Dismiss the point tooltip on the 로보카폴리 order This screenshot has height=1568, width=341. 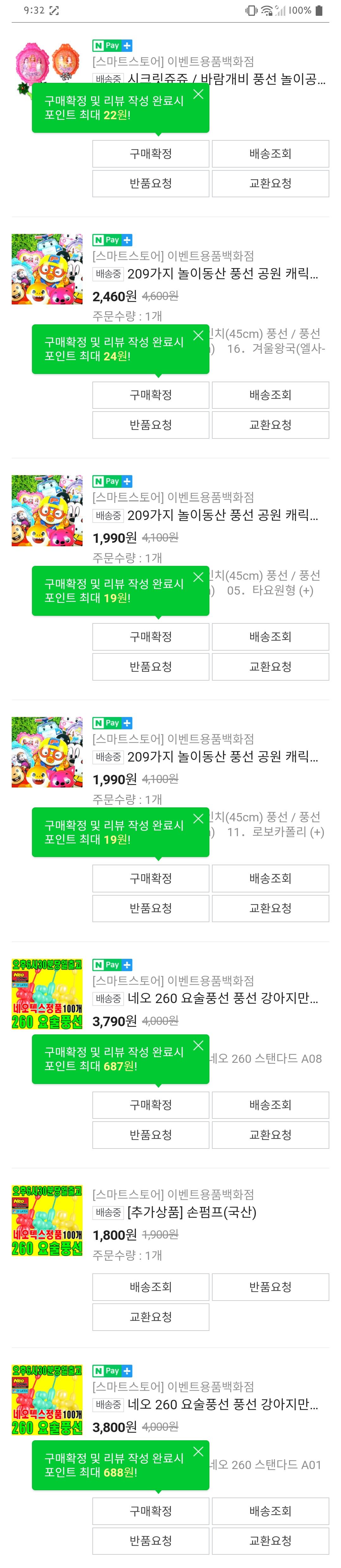(x=198, y=819)
